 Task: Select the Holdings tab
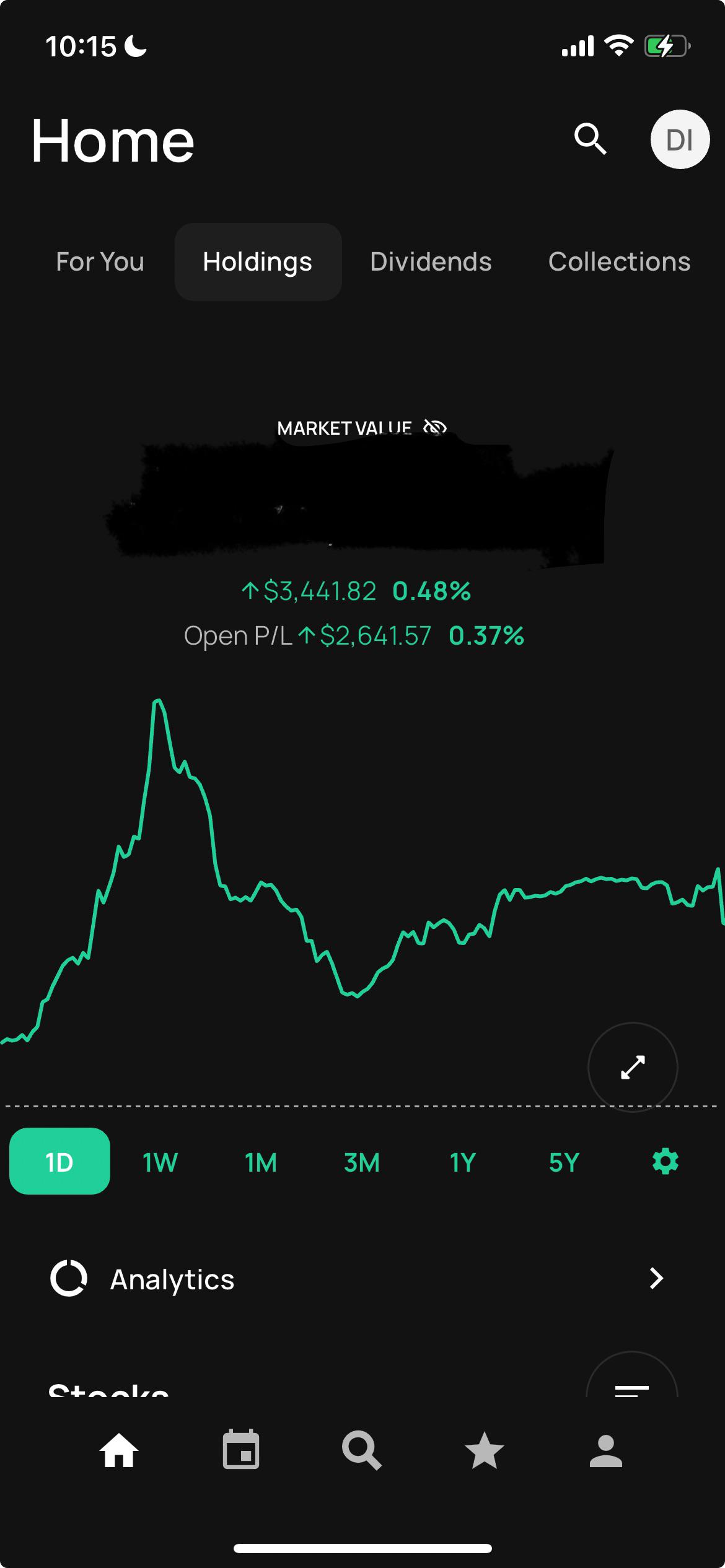click(258, 261)
